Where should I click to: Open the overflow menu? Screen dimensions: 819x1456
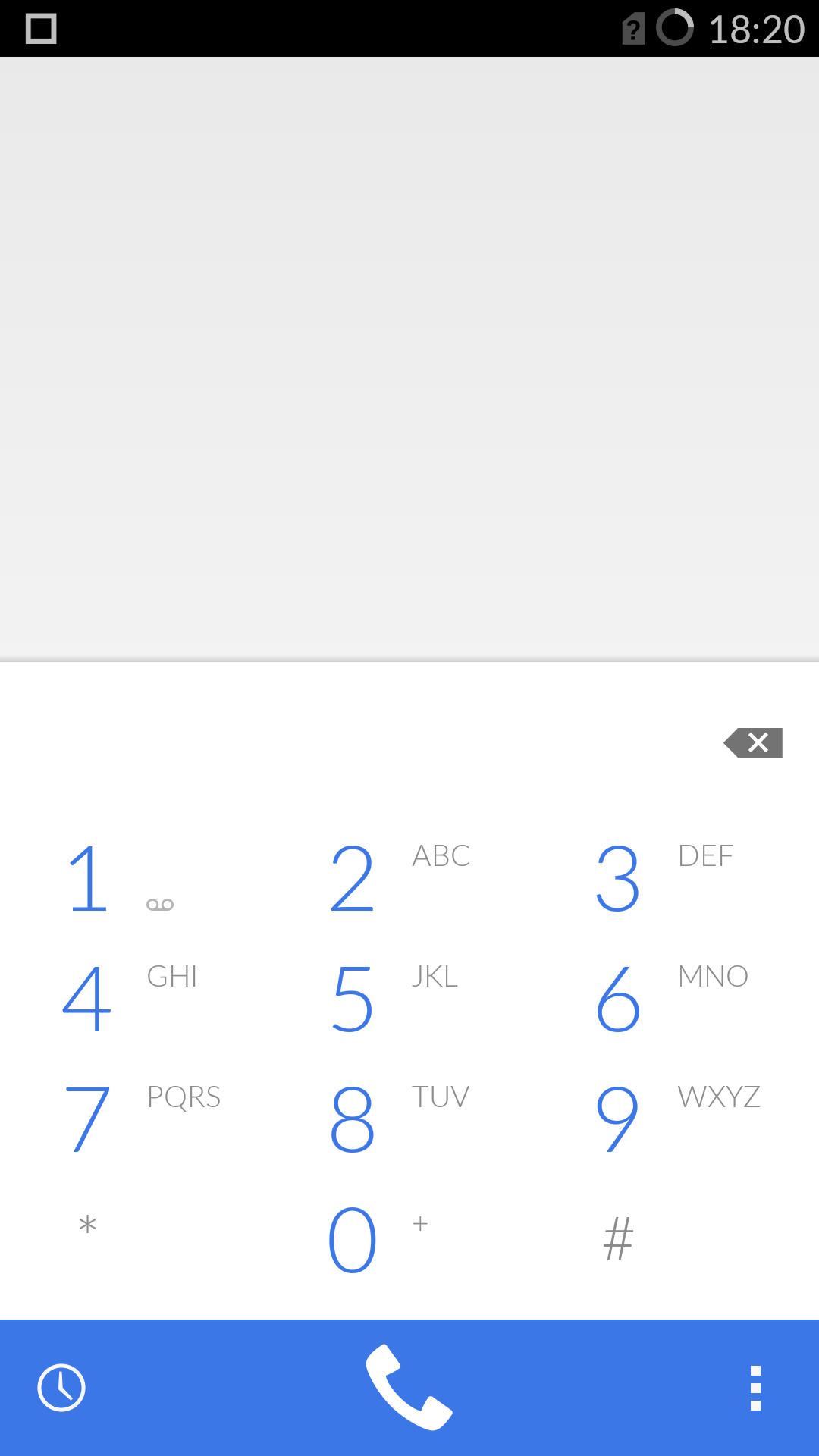pyautogui.click(x=755, y=1388)
